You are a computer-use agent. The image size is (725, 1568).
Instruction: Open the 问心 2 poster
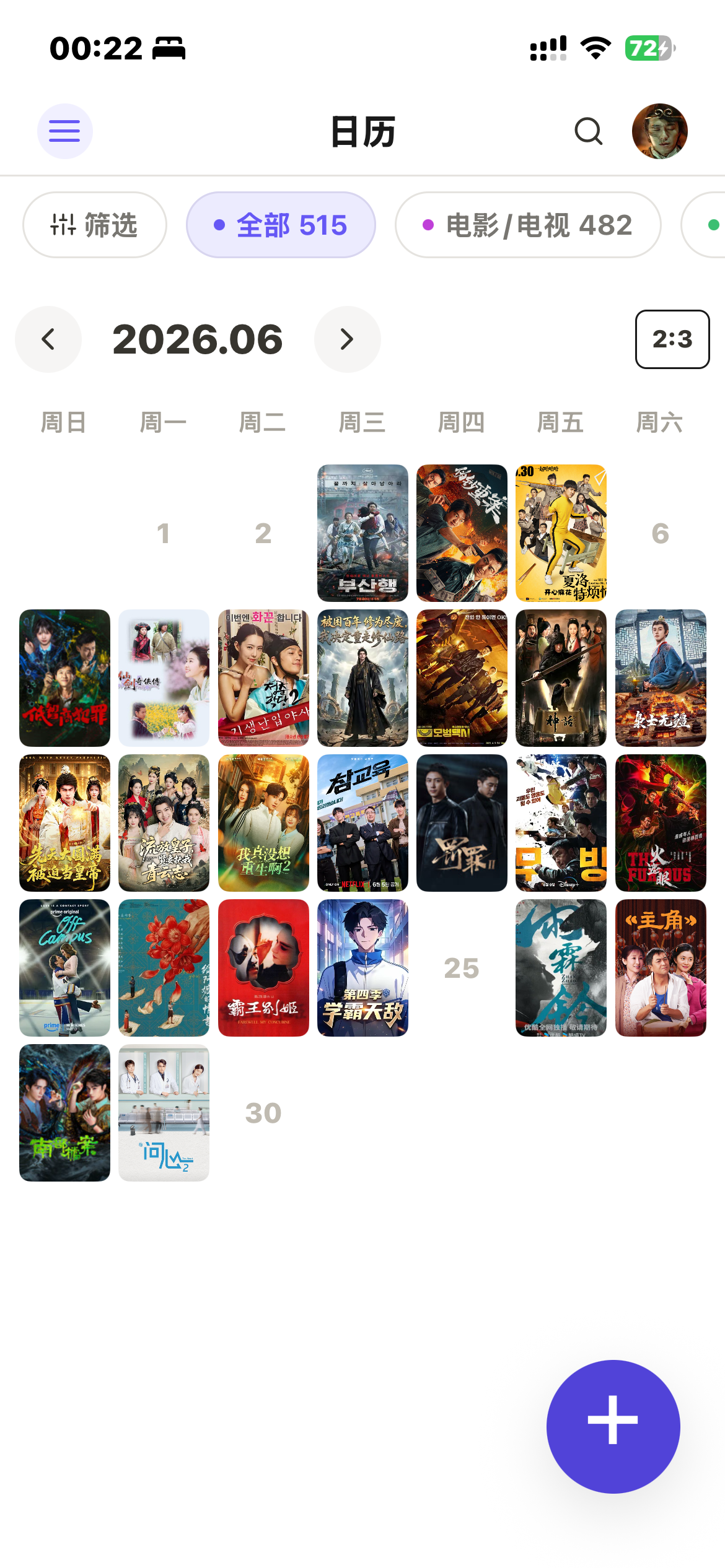pyautogui.click(x=164, y=1113)
